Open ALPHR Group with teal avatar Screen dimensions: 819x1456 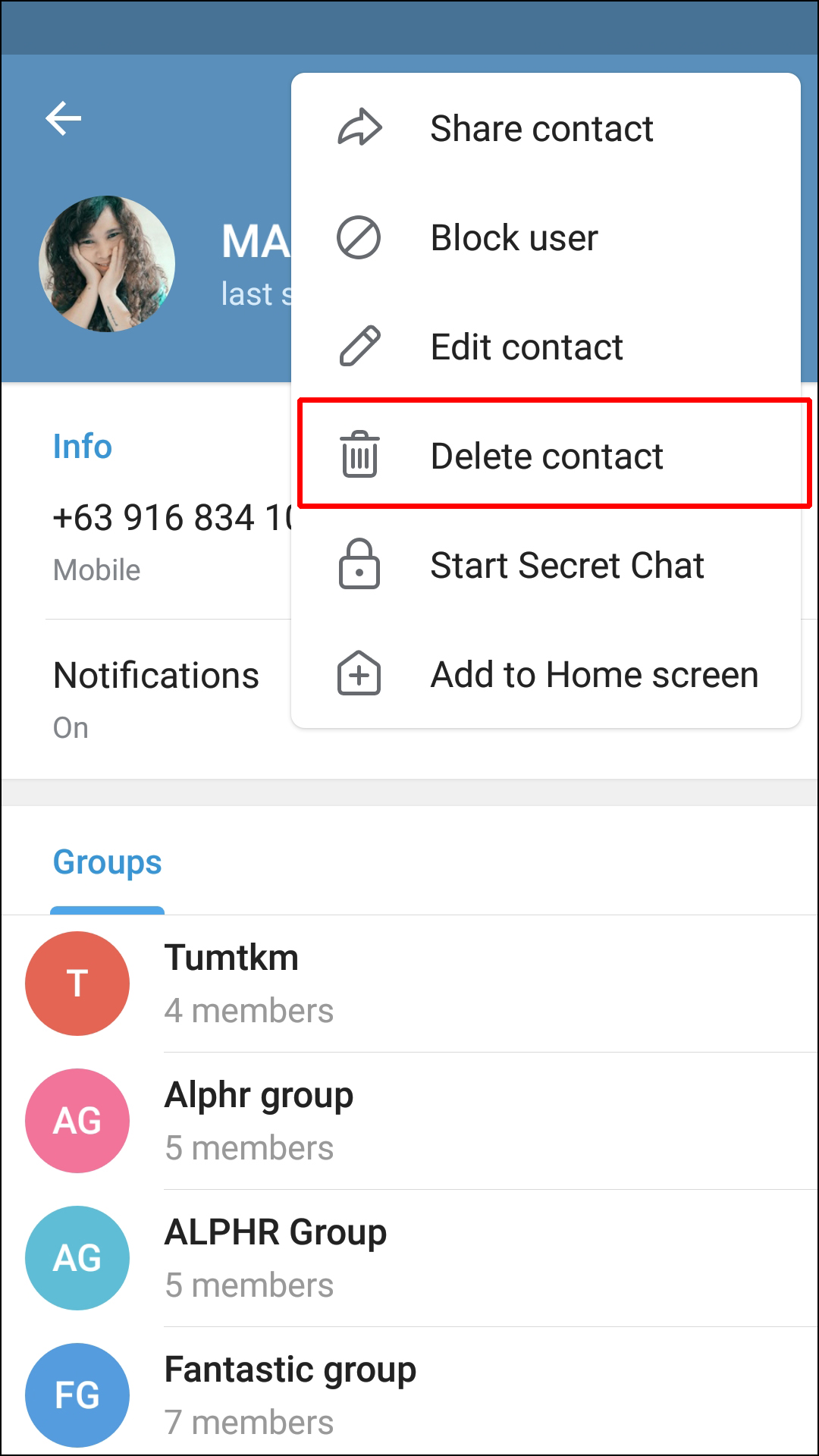[409, 1258]
